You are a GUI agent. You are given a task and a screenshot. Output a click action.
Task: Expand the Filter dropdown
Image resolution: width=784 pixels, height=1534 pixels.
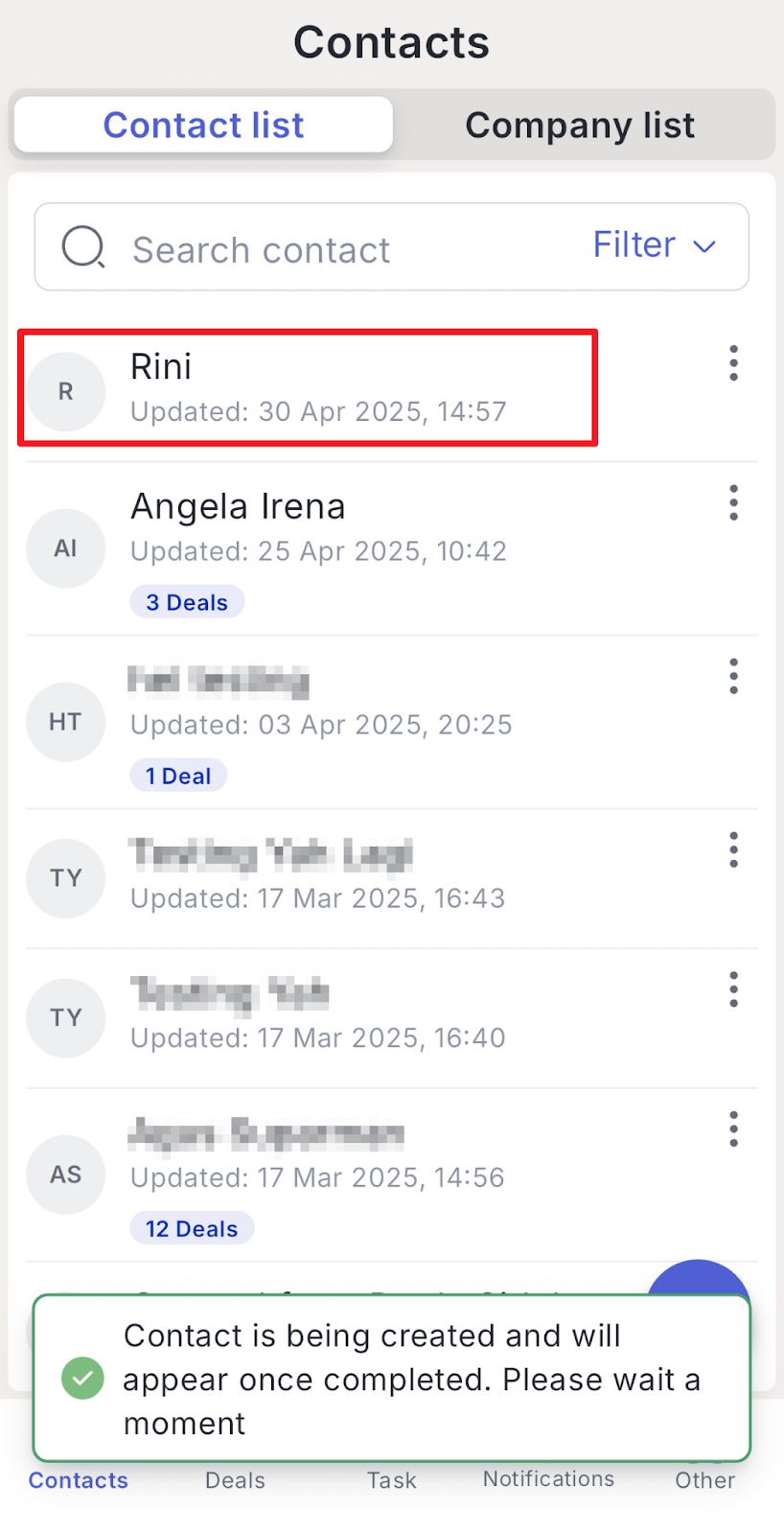coord(655,245)
